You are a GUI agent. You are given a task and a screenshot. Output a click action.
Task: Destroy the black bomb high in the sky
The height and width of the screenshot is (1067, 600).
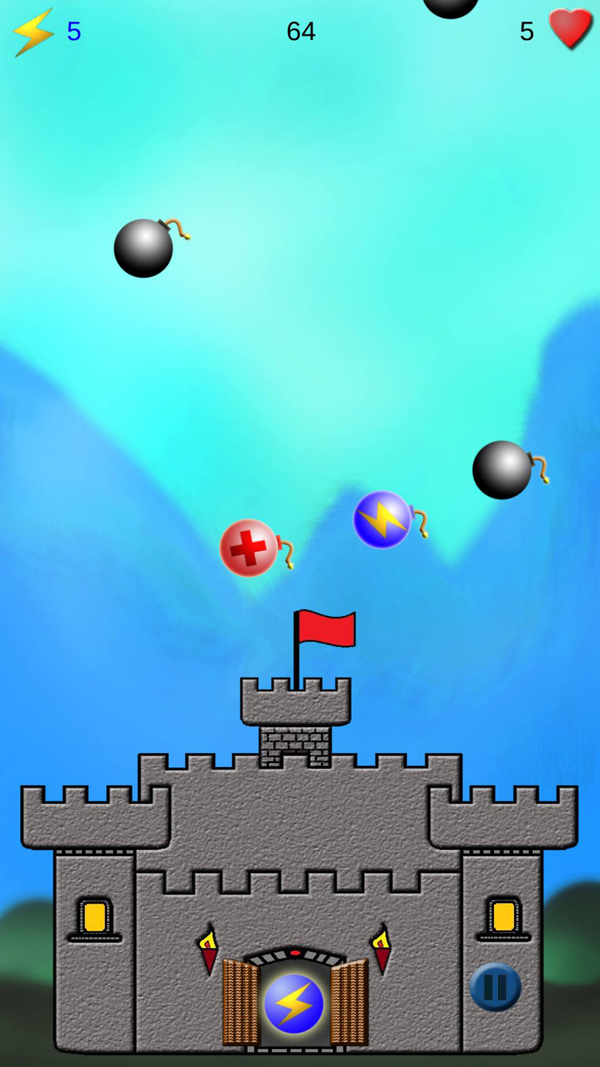[144, 248]
